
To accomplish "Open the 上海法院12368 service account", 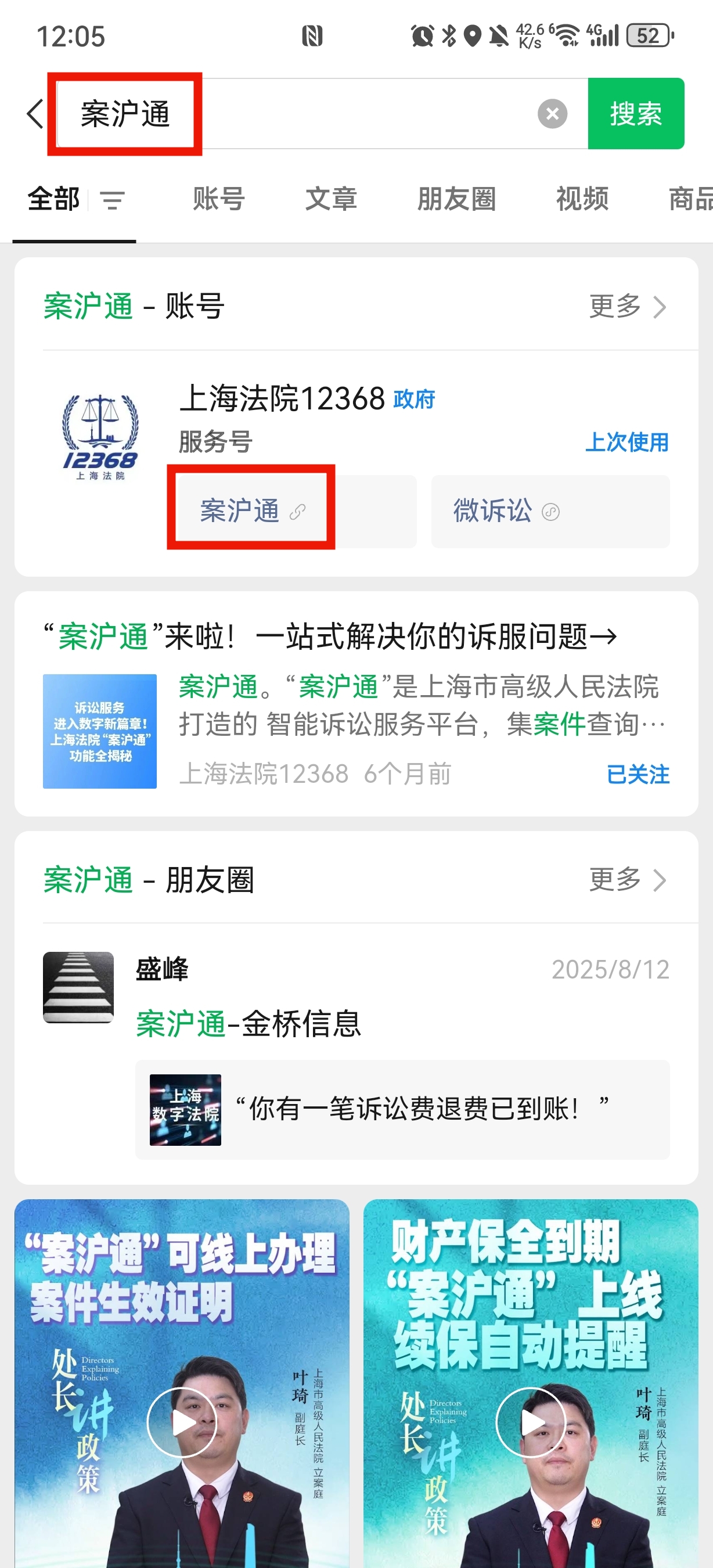I will pos(282,400).
